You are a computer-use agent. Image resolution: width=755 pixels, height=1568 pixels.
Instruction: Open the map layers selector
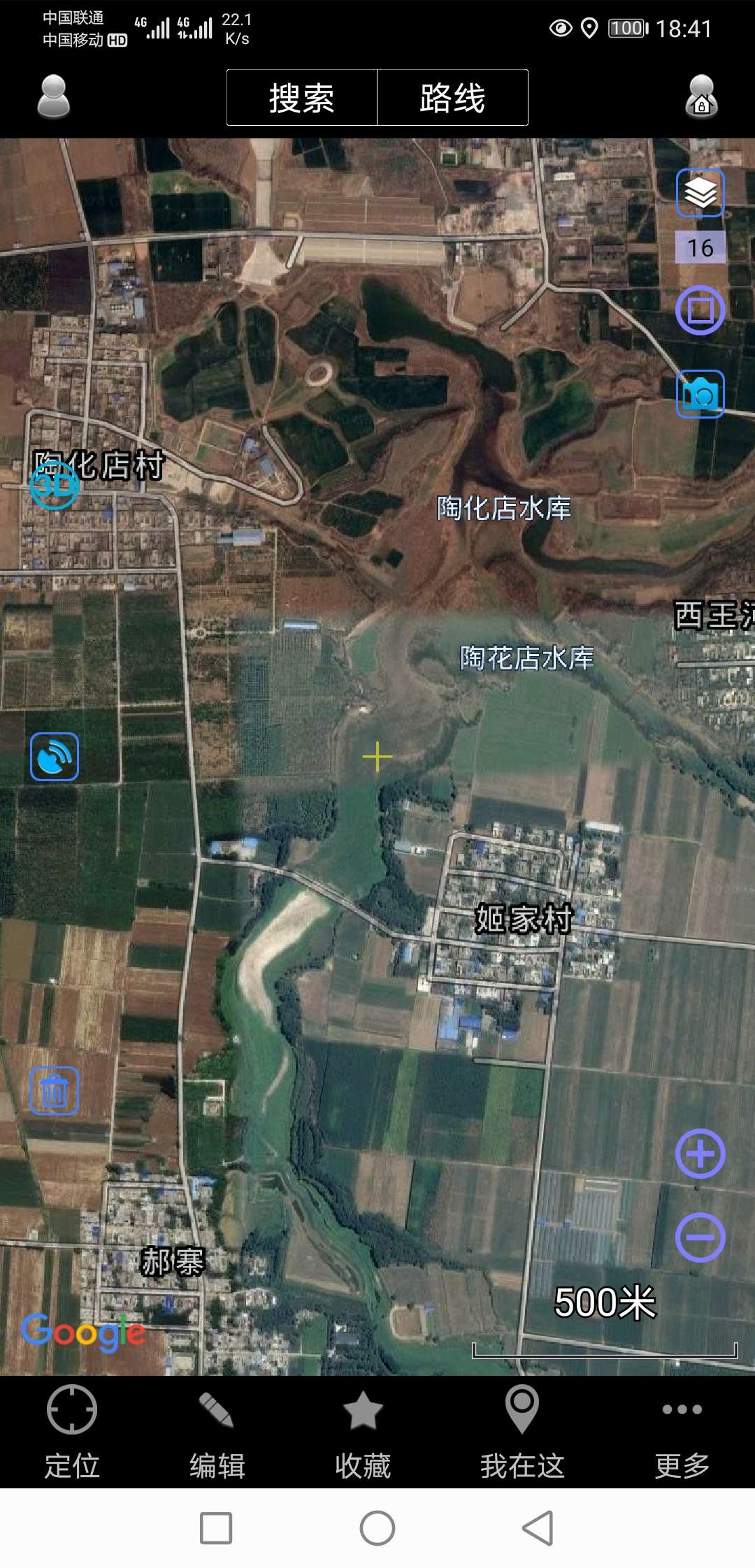(700, 193)
